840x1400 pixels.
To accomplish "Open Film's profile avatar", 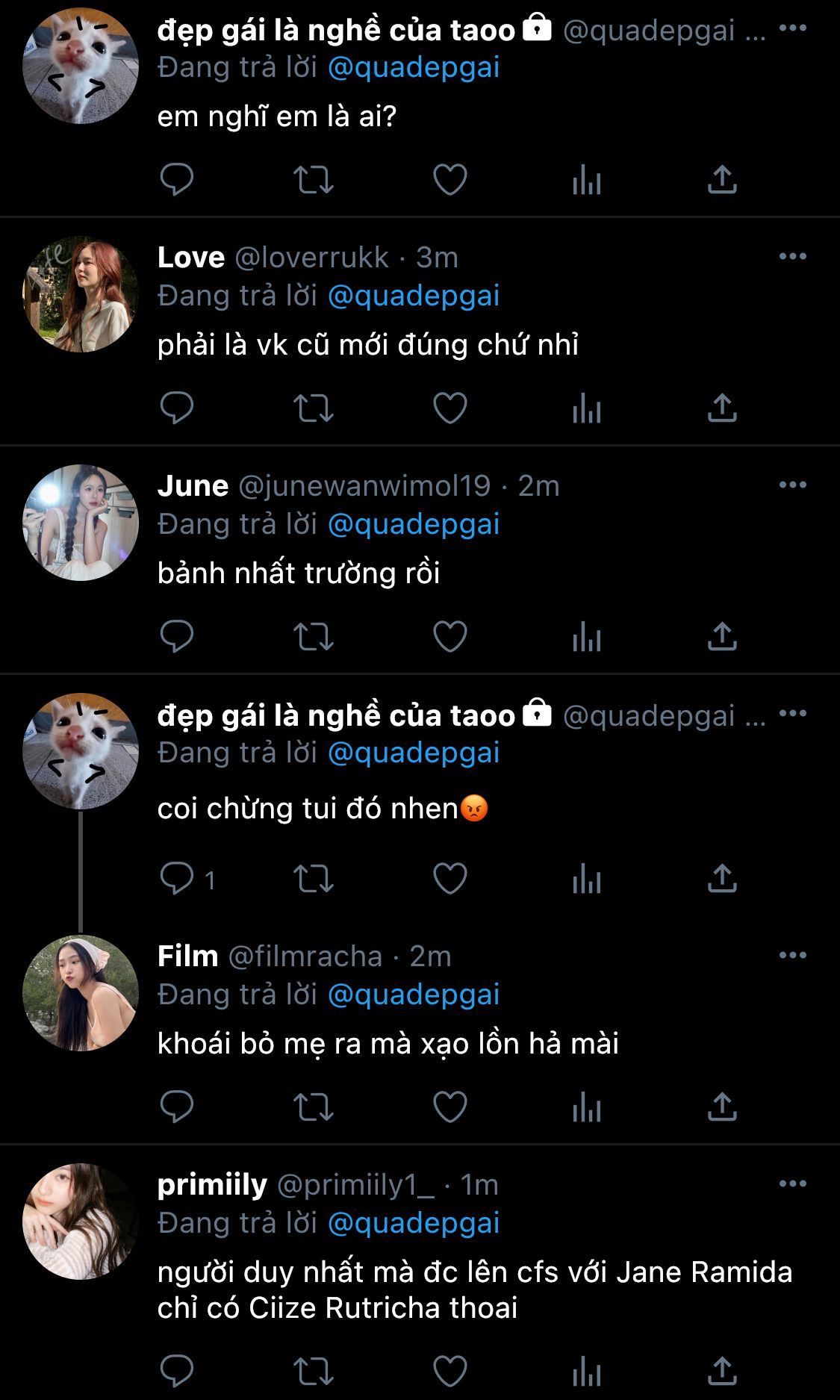I will [x=81, y=994].
